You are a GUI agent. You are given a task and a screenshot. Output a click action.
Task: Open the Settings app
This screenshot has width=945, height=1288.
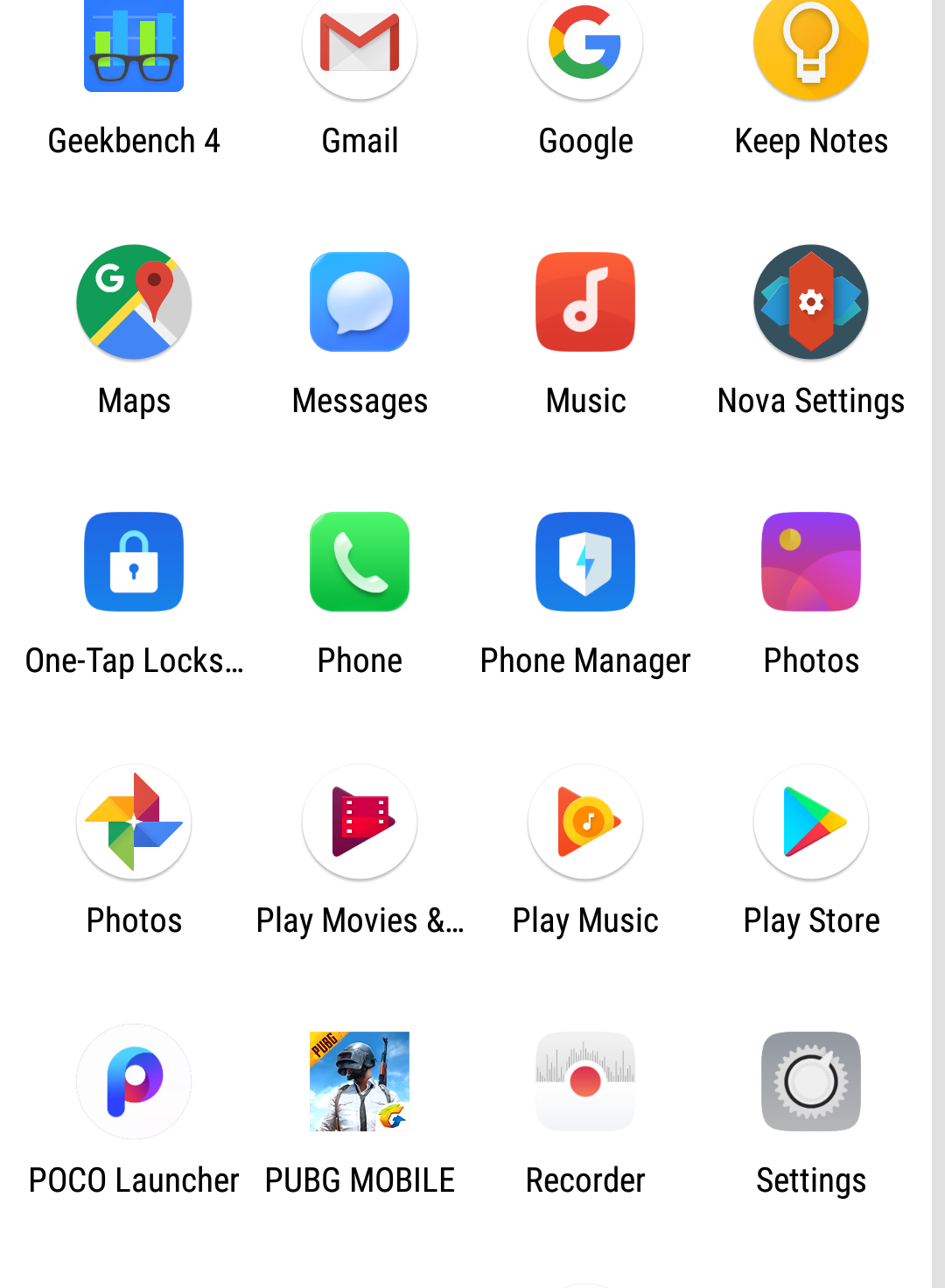(x=811, y=1081)
